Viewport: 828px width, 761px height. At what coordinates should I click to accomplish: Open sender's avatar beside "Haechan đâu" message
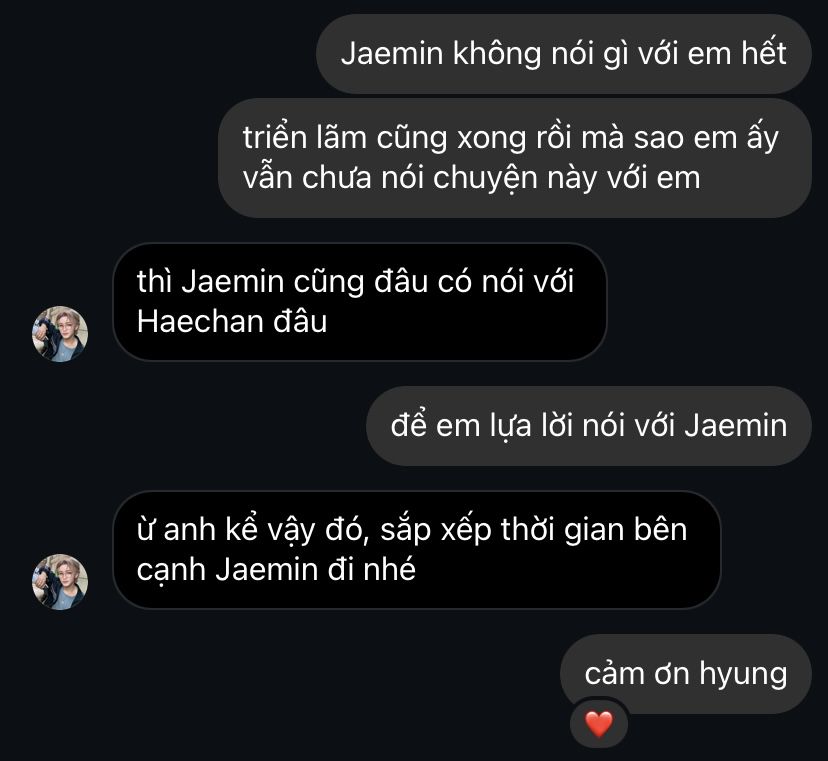(60, 334)
